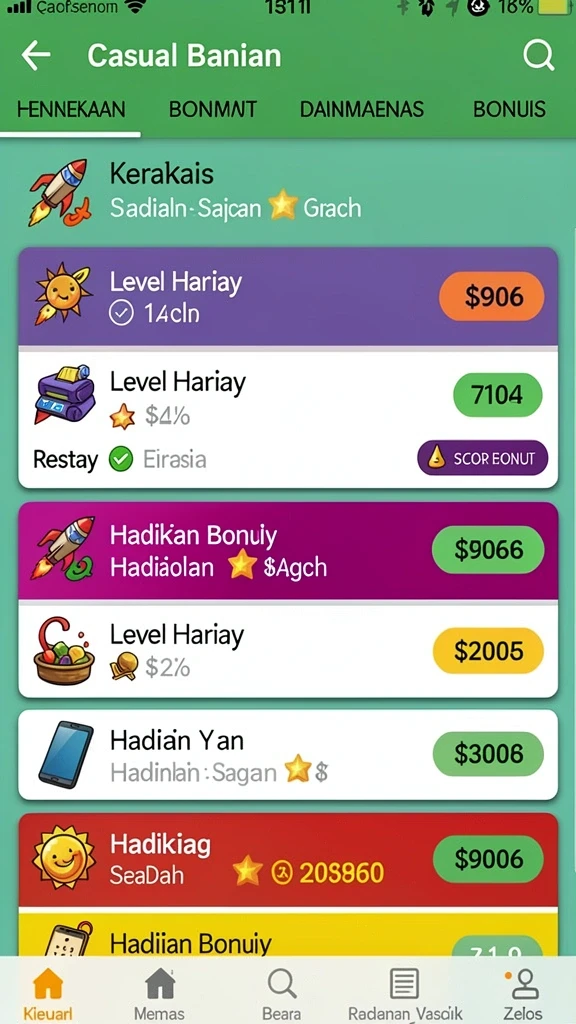The image size is (576, 1024).
Task: Go back with the arrow icon
Action: [36, 56]
